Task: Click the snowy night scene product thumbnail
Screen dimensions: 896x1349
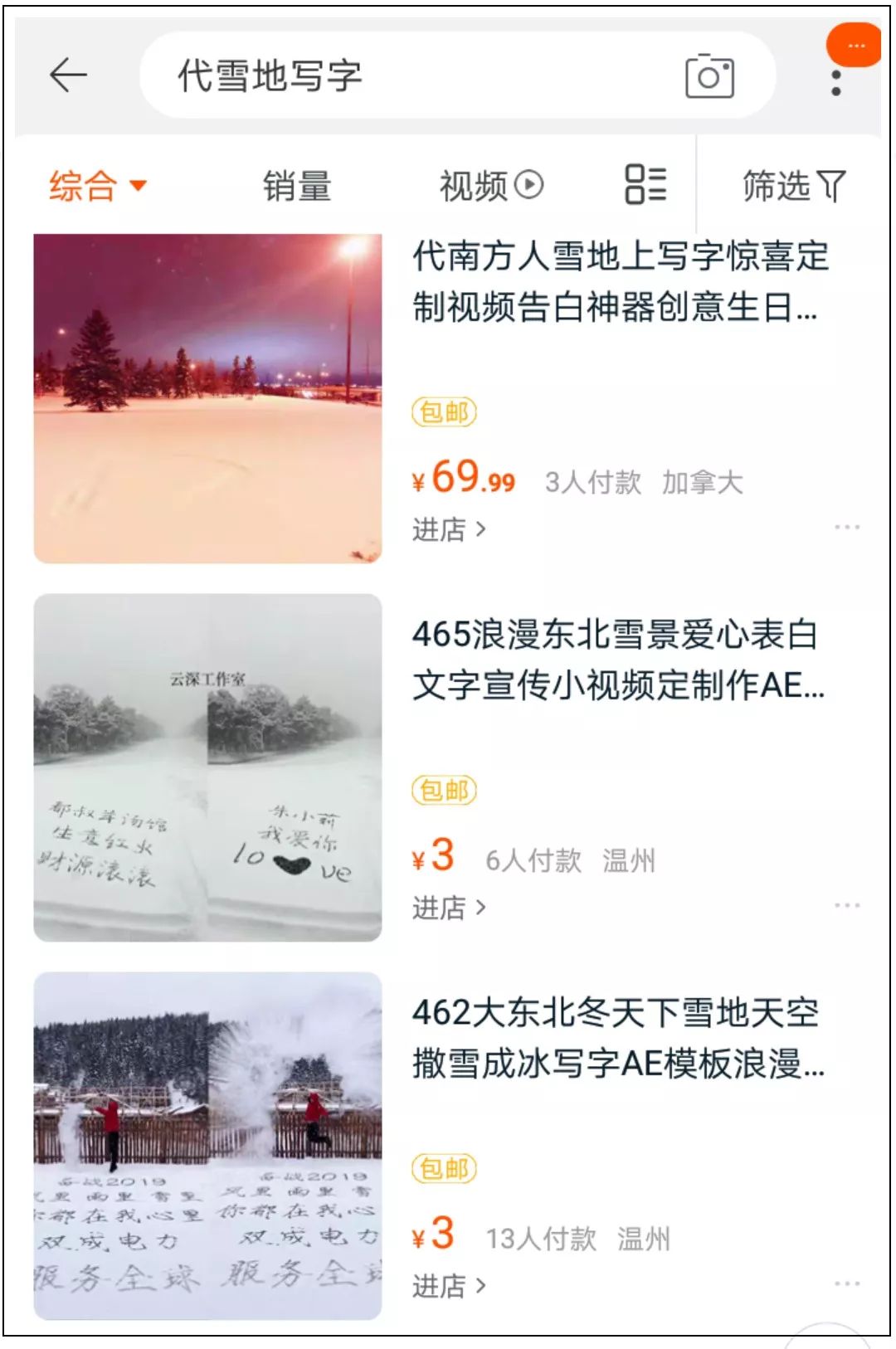Action: (207, 395)
